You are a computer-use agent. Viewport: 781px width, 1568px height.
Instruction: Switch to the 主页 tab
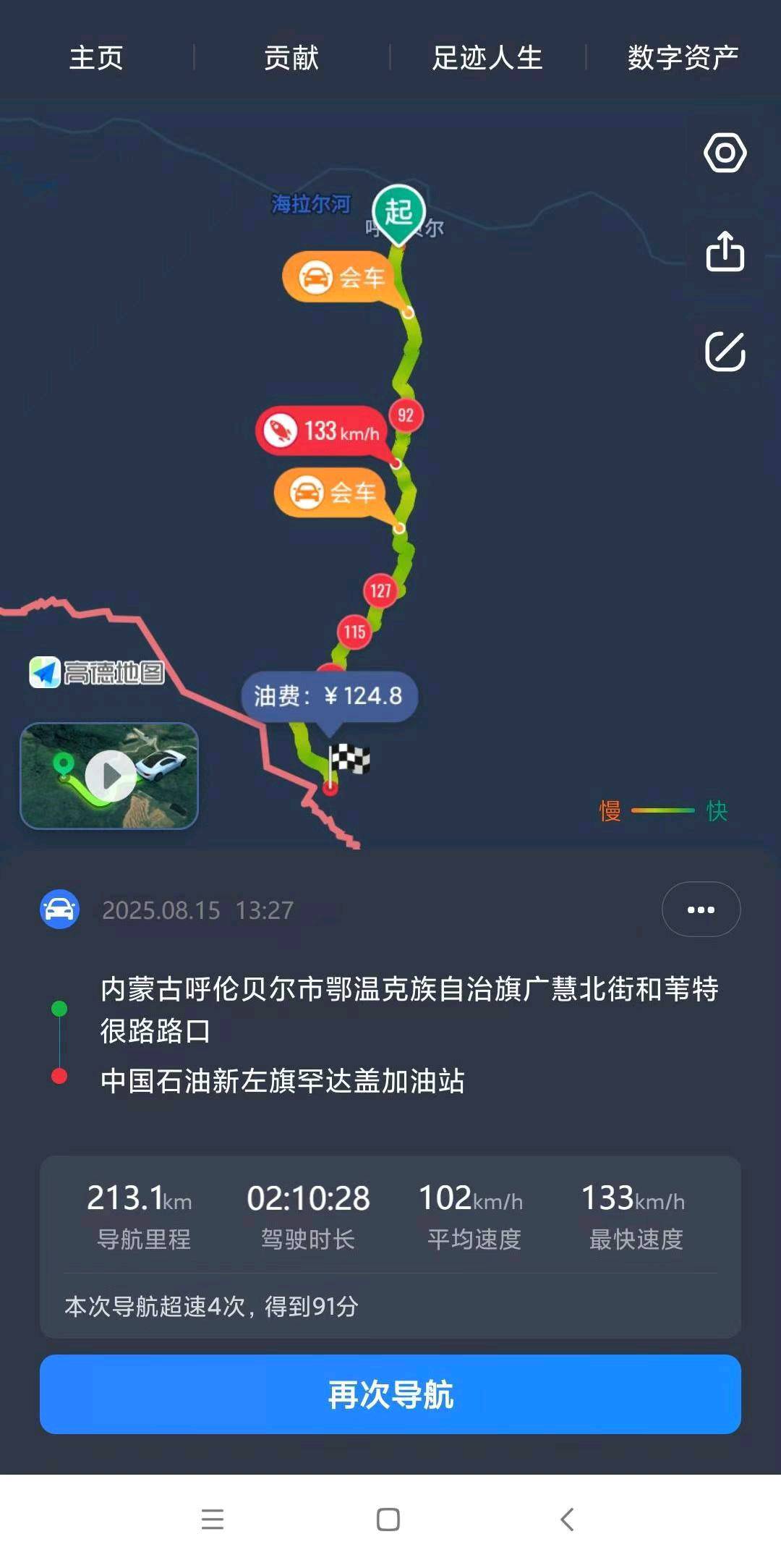coord(96,58)
